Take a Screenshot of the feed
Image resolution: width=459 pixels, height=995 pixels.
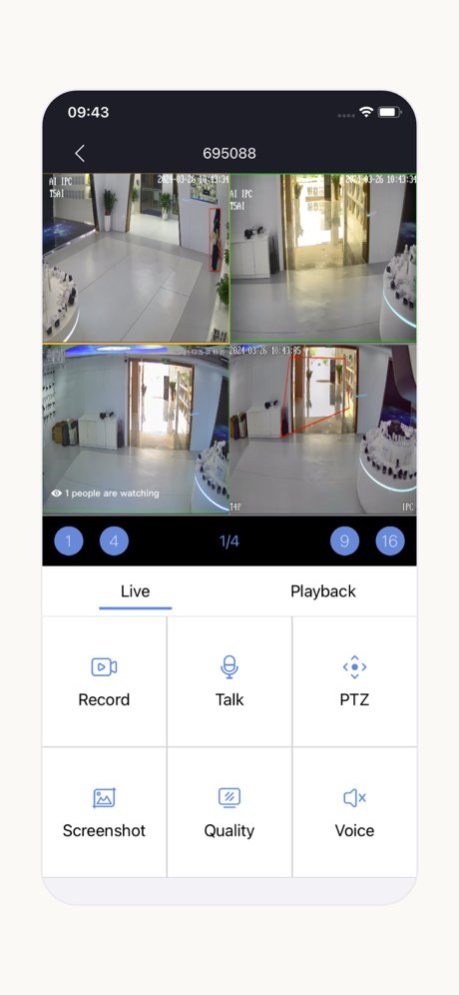104,813
